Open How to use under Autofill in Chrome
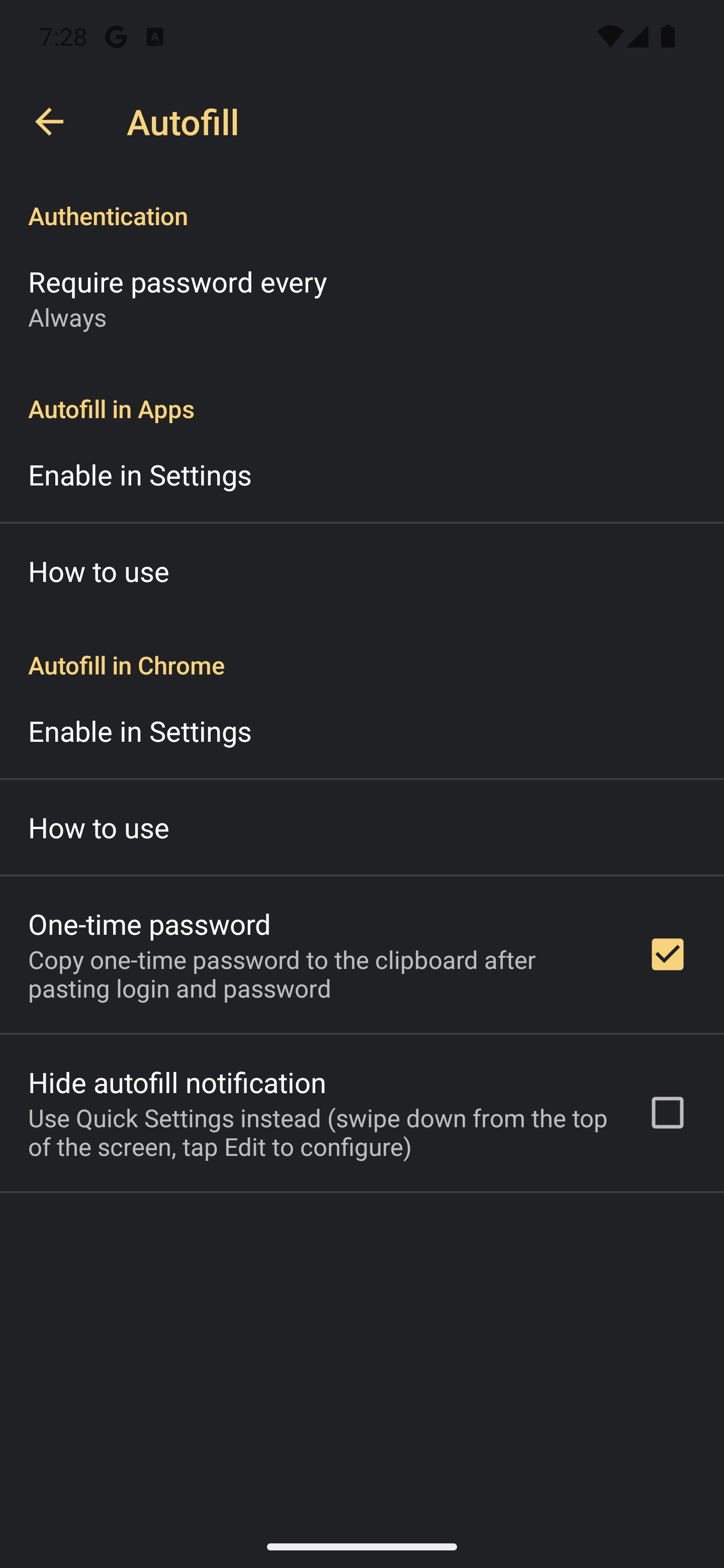 pos(361,828)
